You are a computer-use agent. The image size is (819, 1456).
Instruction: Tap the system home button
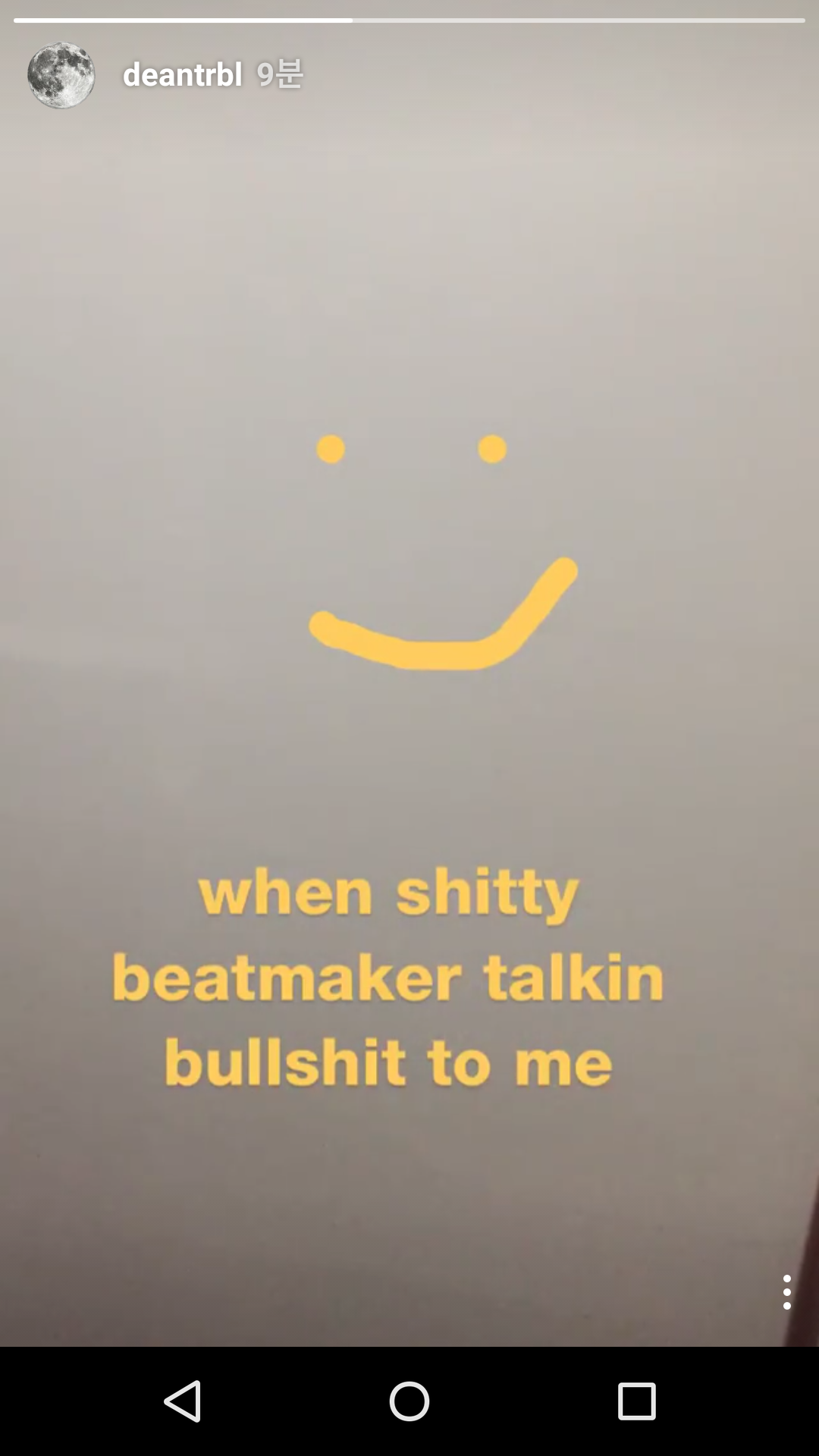pyautogui.click(x=409, y=1401)
